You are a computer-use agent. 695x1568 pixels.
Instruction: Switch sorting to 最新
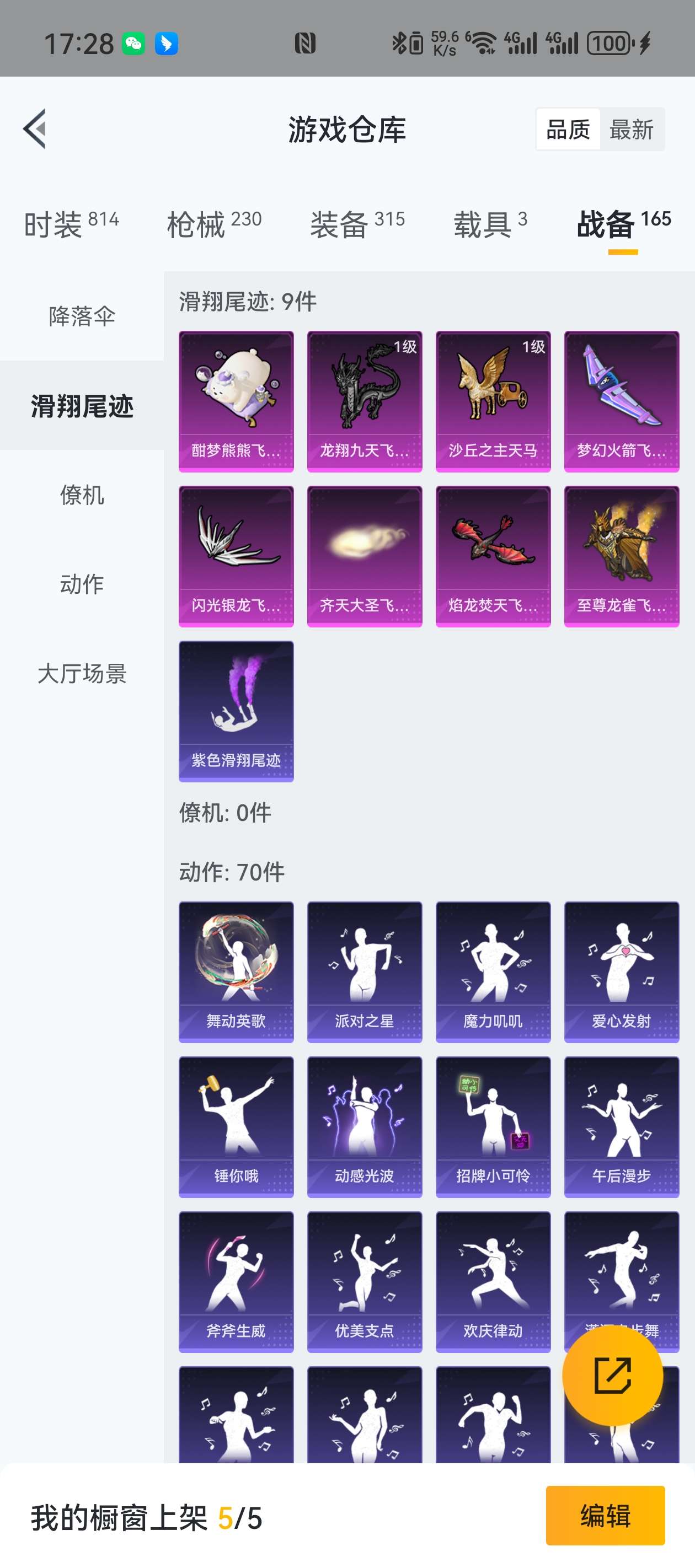click(630, 130)
